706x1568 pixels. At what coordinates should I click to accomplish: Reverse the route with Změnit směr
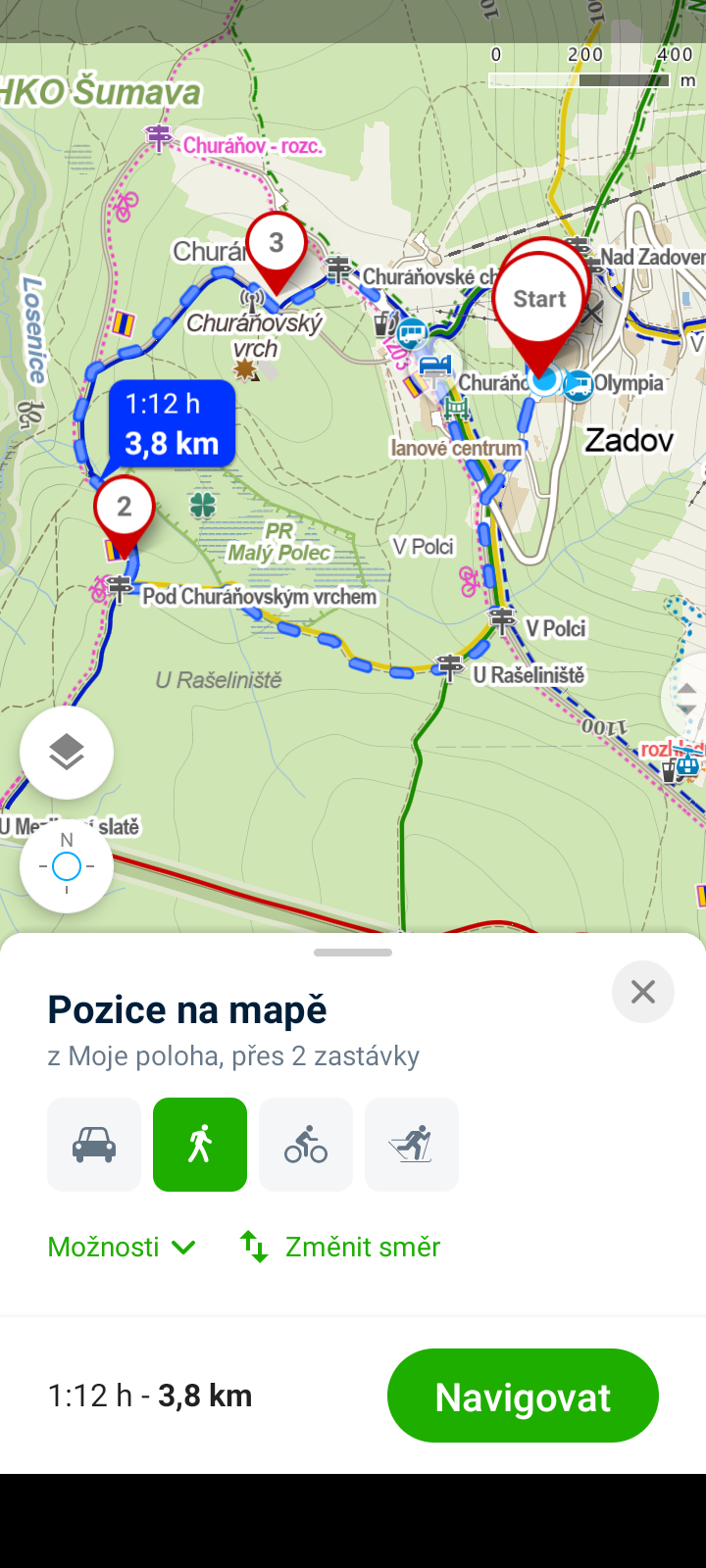[x=340, y=1247]
